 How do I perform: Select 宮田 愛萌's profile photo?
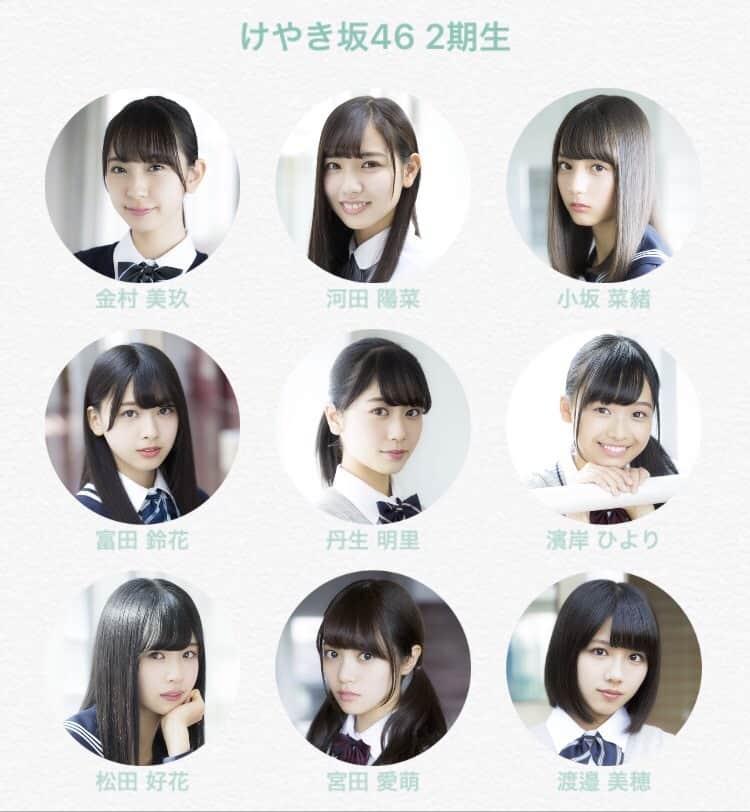373,667
